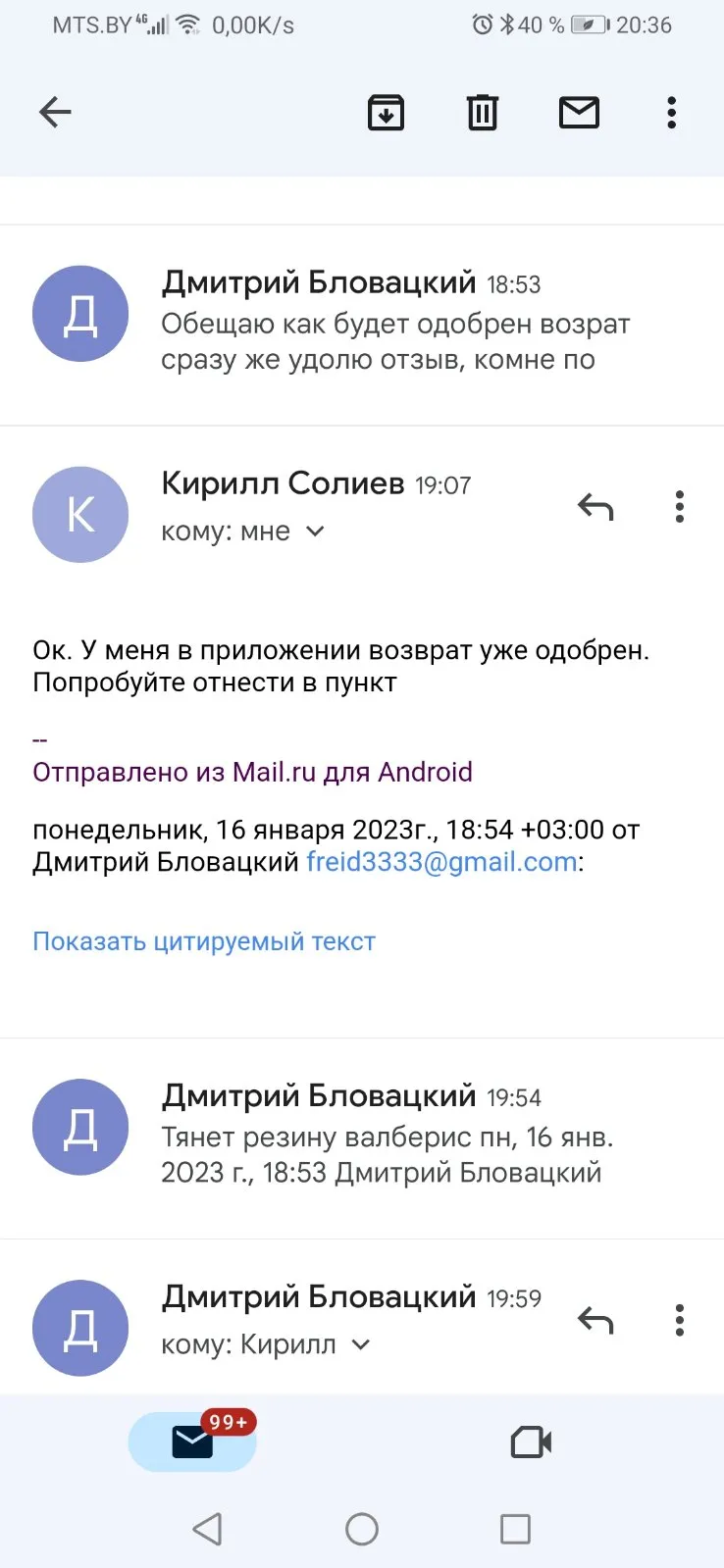The height and width of the screenshot is (1568, 724).
Task: Expand Дмитрий Бловацкий's 19:54 message
Action: 362,1138
